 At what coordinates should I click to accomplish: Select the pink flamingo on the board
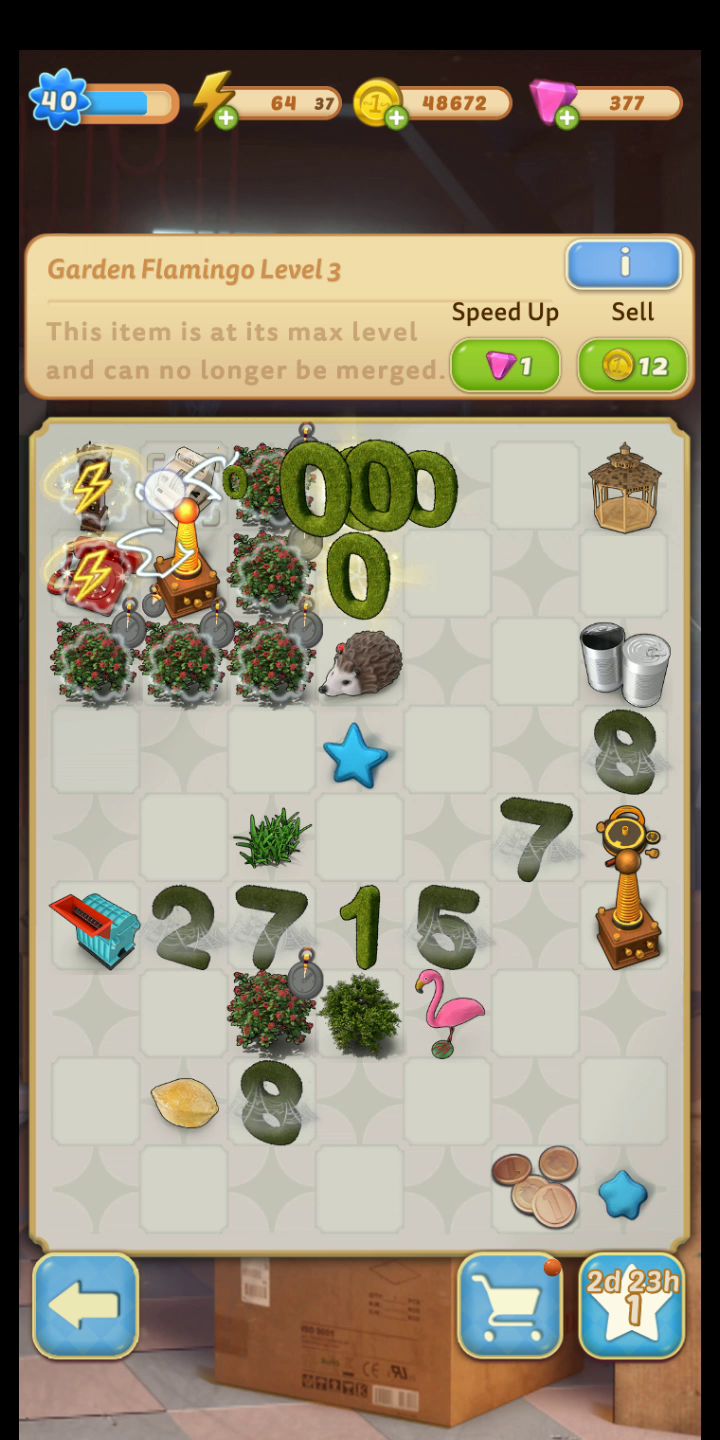447,1012
